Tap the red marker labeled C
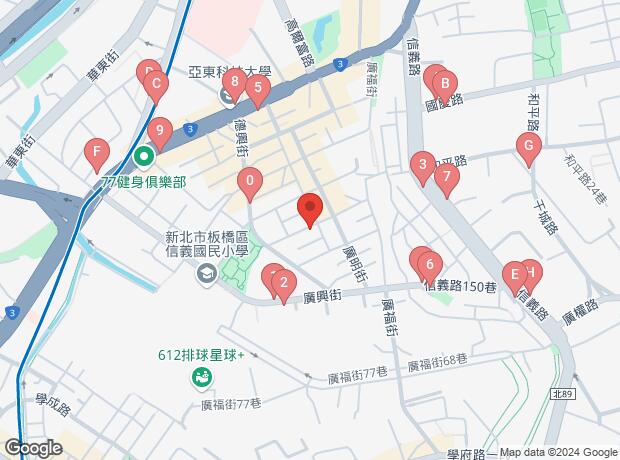The image size is (620, 460). (155, 87)
